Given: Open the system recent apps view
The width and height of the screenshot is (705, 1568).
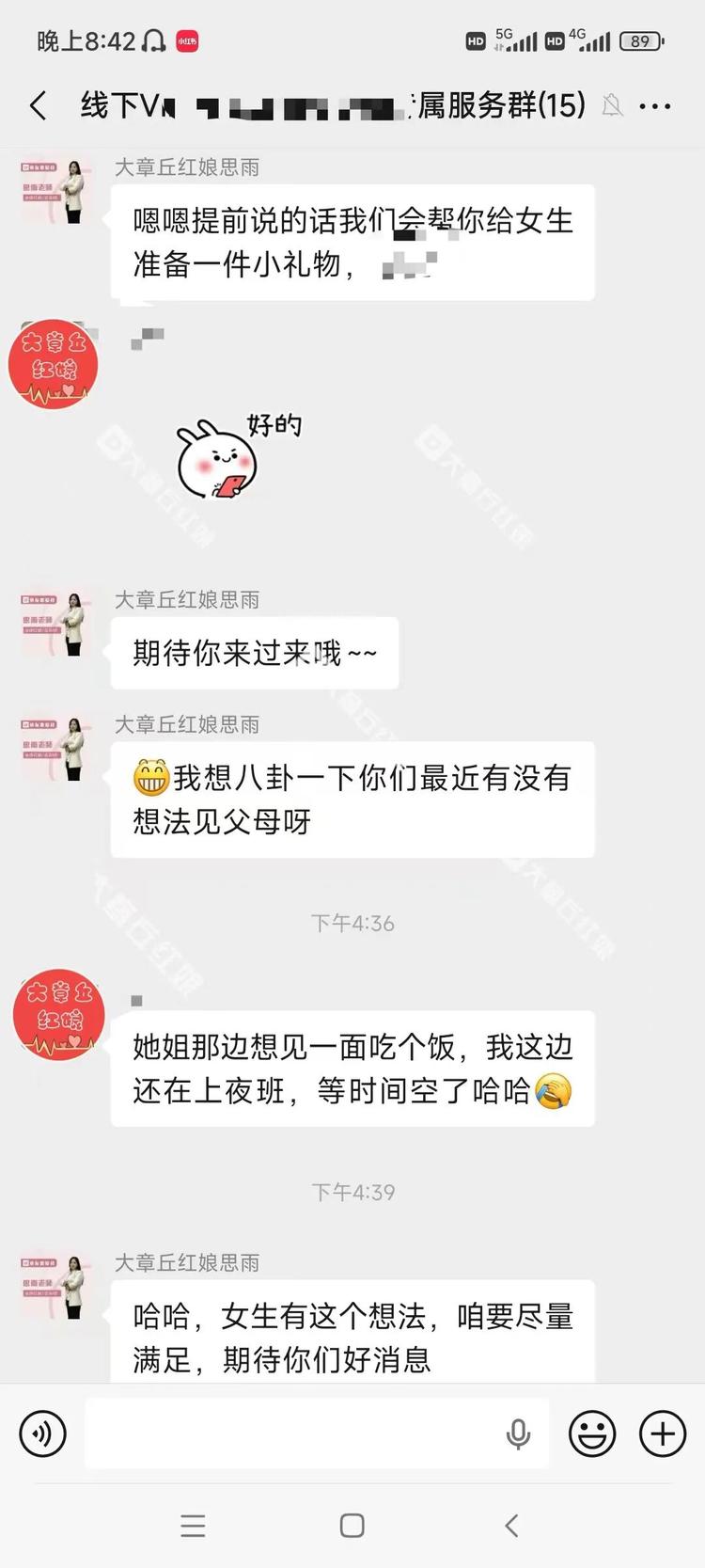Looking at the screenshot, I should coord(193,1526).
